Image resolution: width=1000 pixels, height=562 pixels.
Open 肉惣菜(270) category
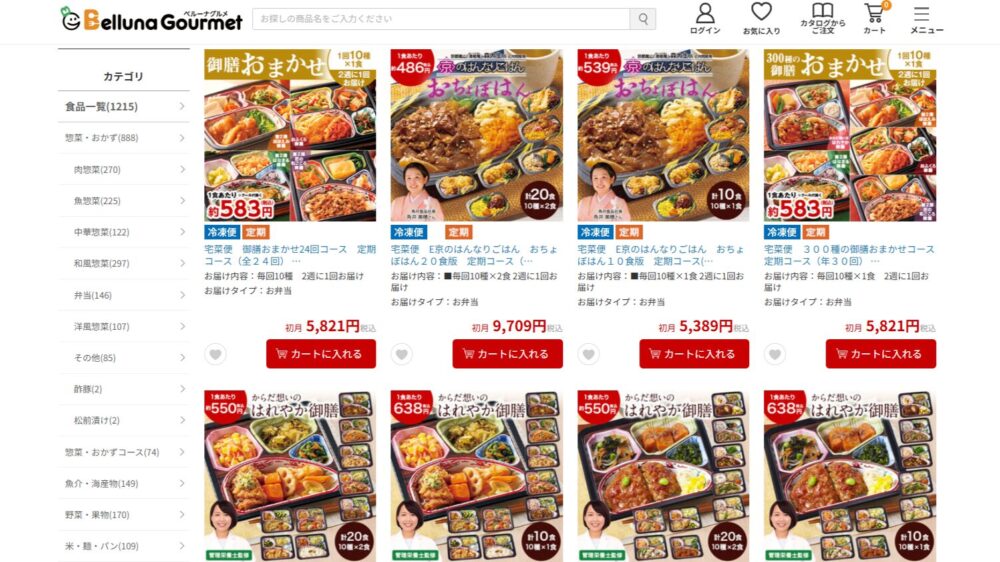pyautogui.click(x=97, y=169)
